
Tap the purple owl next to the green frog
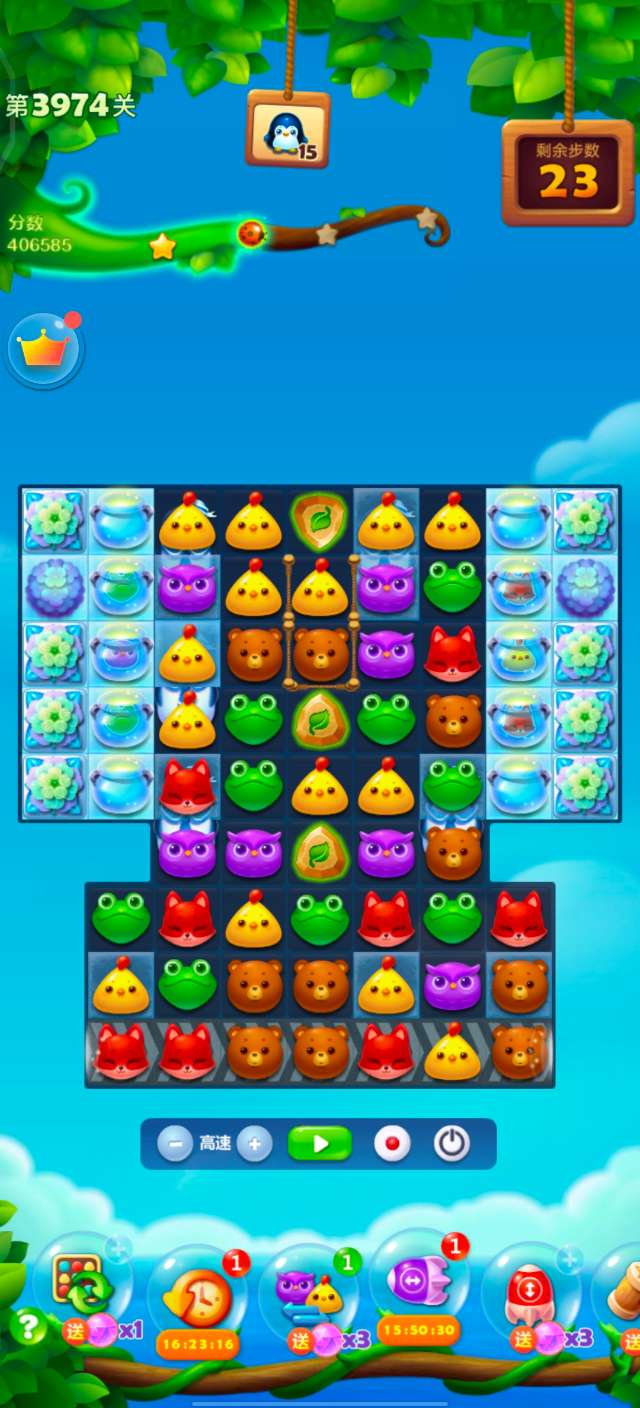(x=386, y=587)
